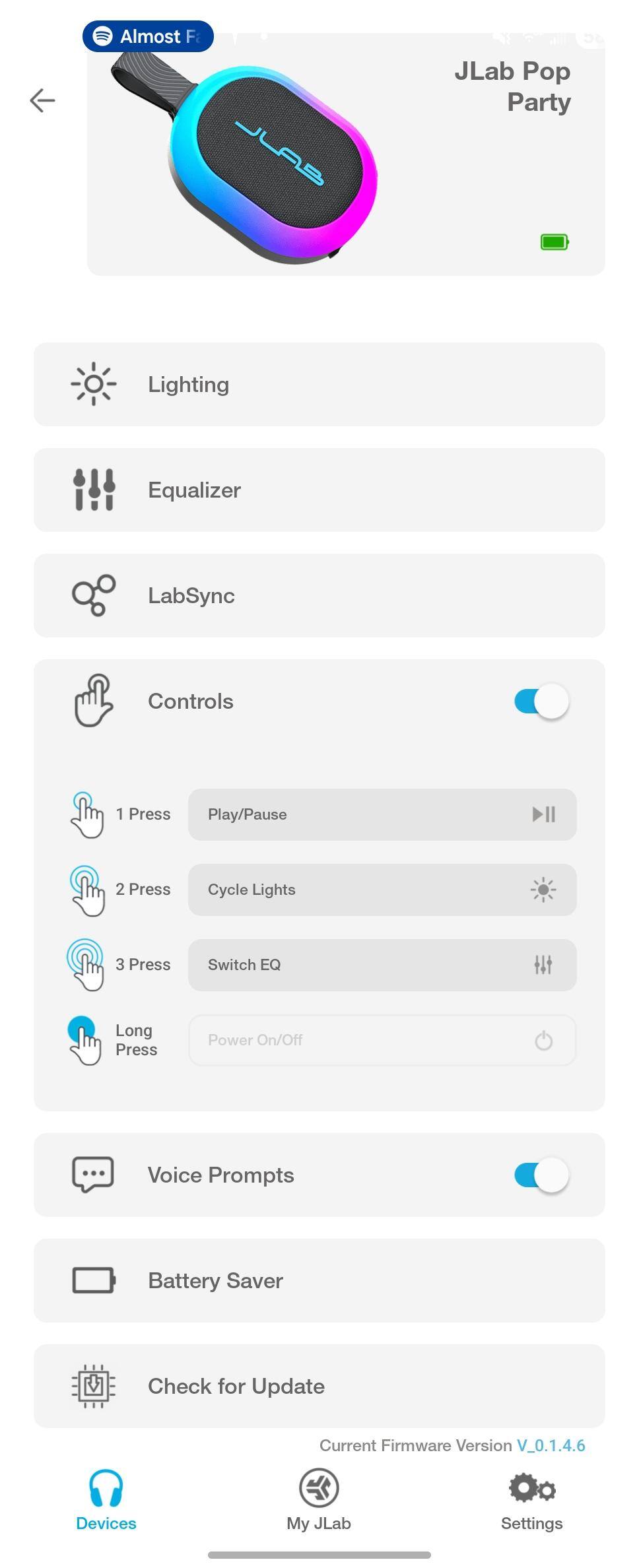Open the Equalizer settings
Screen dimensions: 639x1568
click(319, 490)
